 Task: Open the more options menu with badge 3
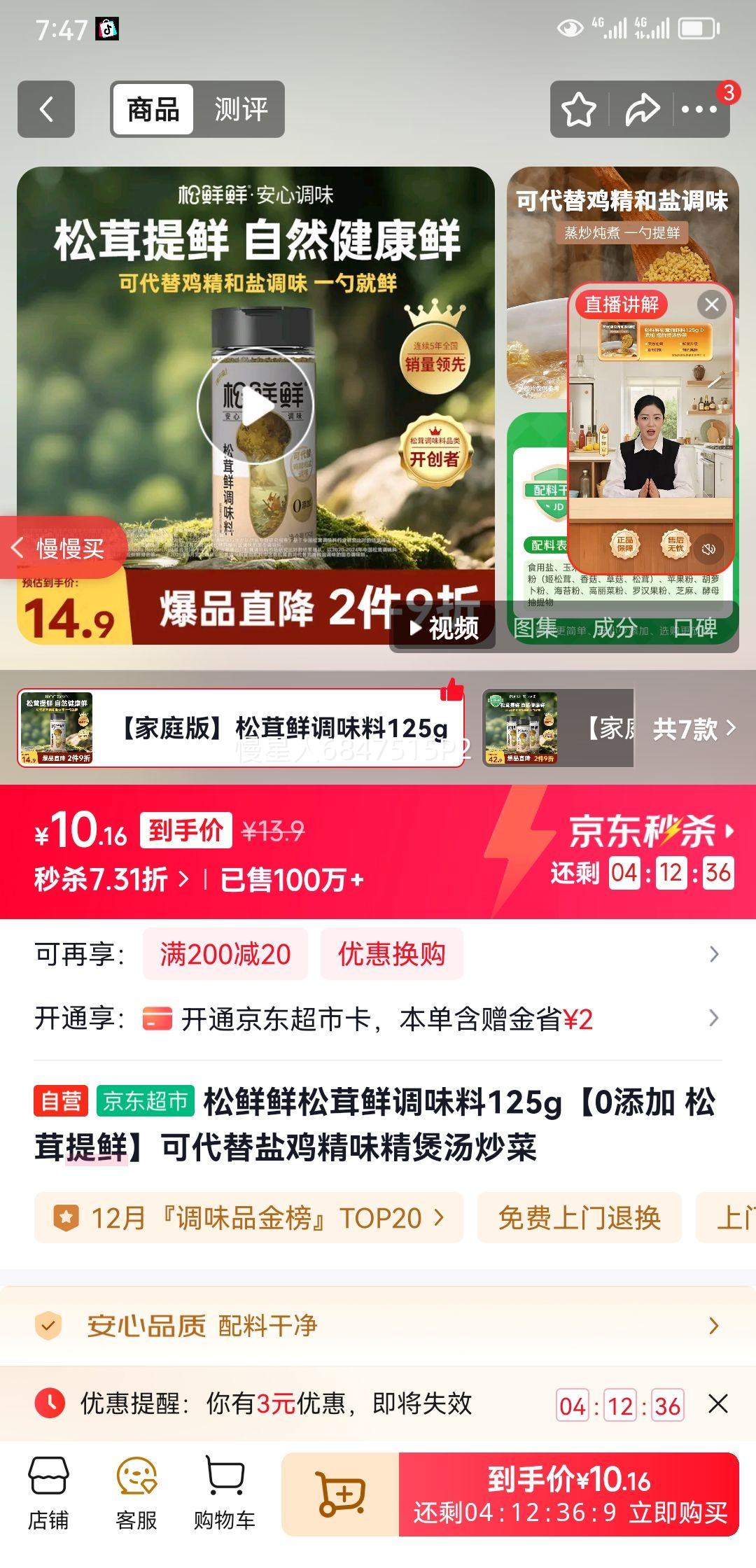(x=700, y=110)
